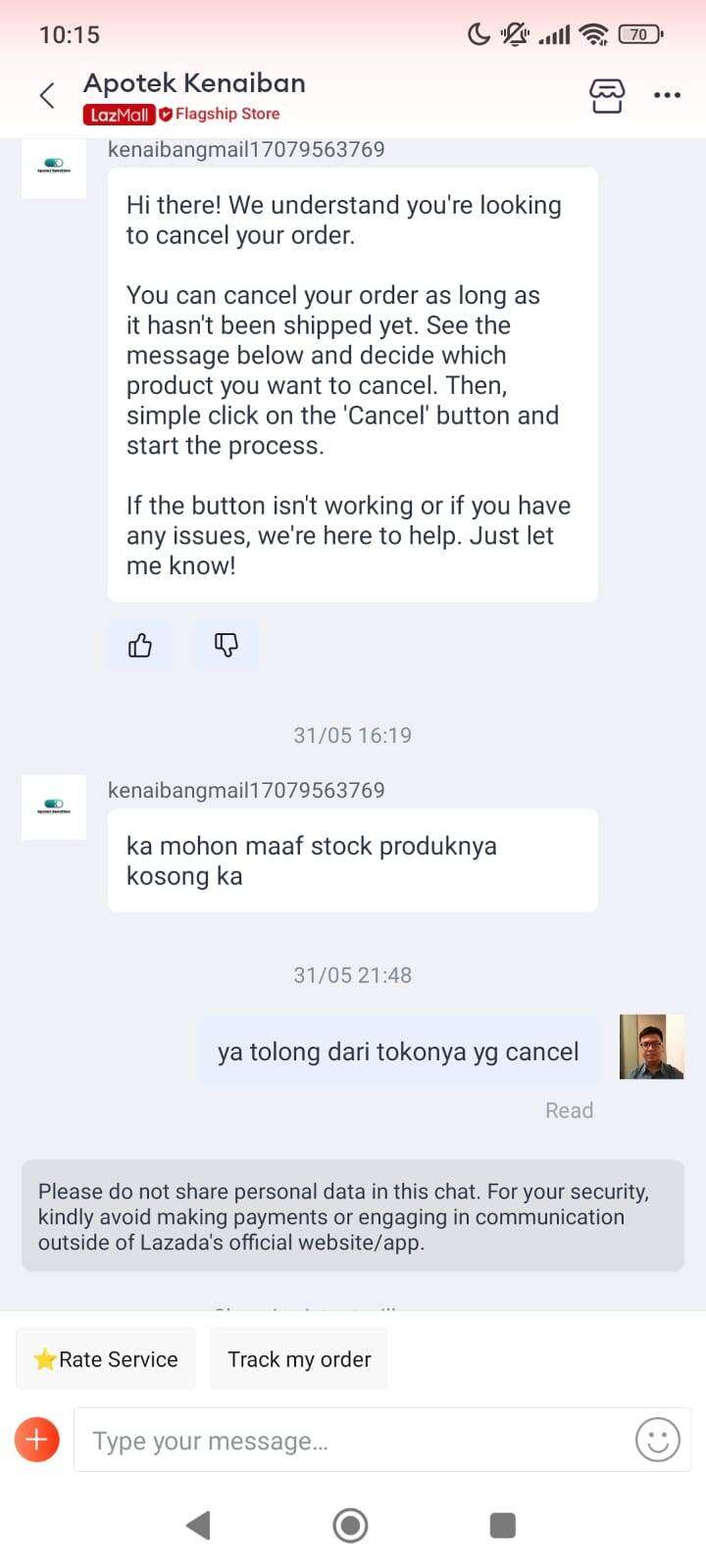The image size is (706, 1568).
Task: Open the emoji picker
Action: (x=657, y=1440)
